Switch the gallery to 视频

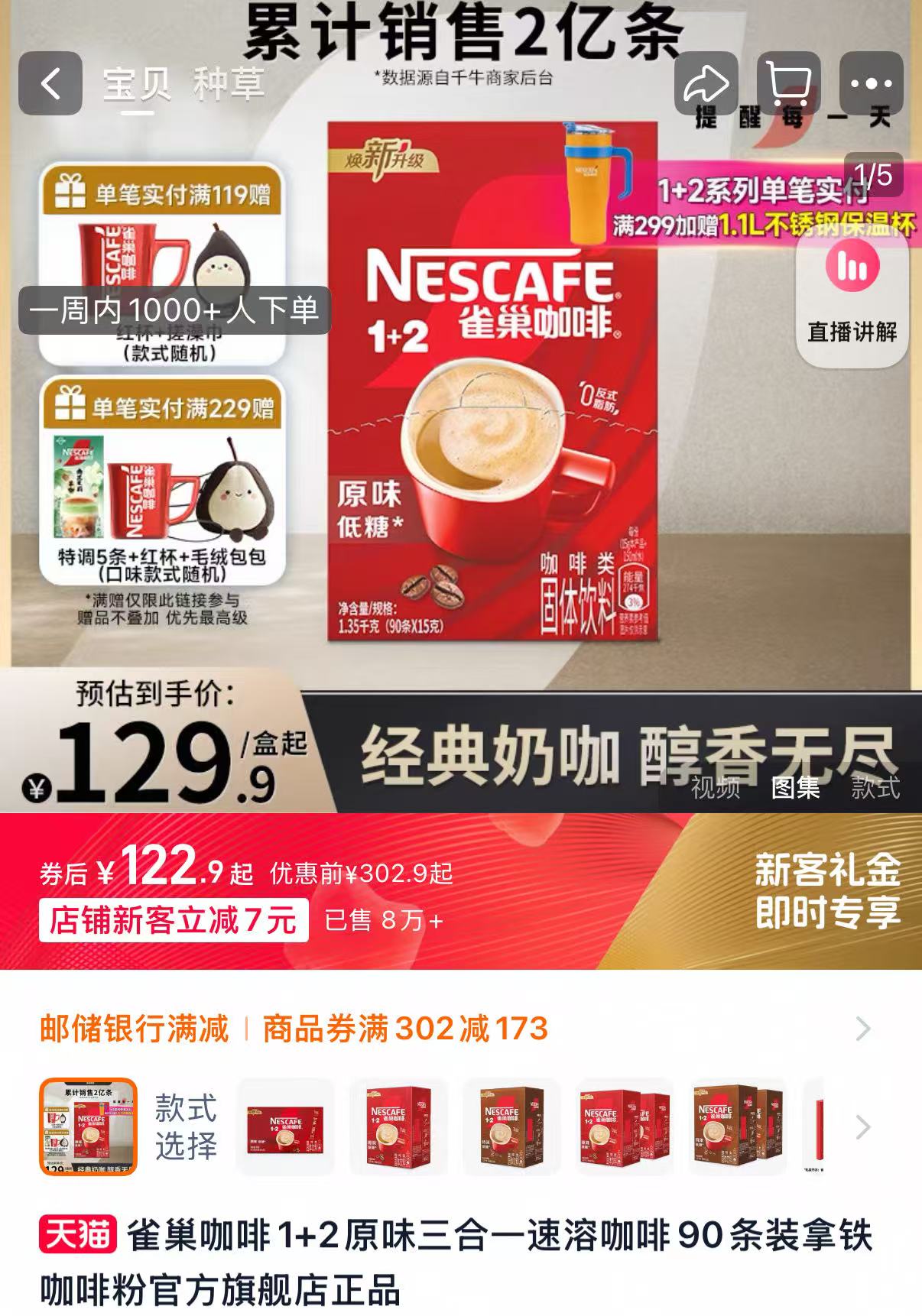(716, 787)
